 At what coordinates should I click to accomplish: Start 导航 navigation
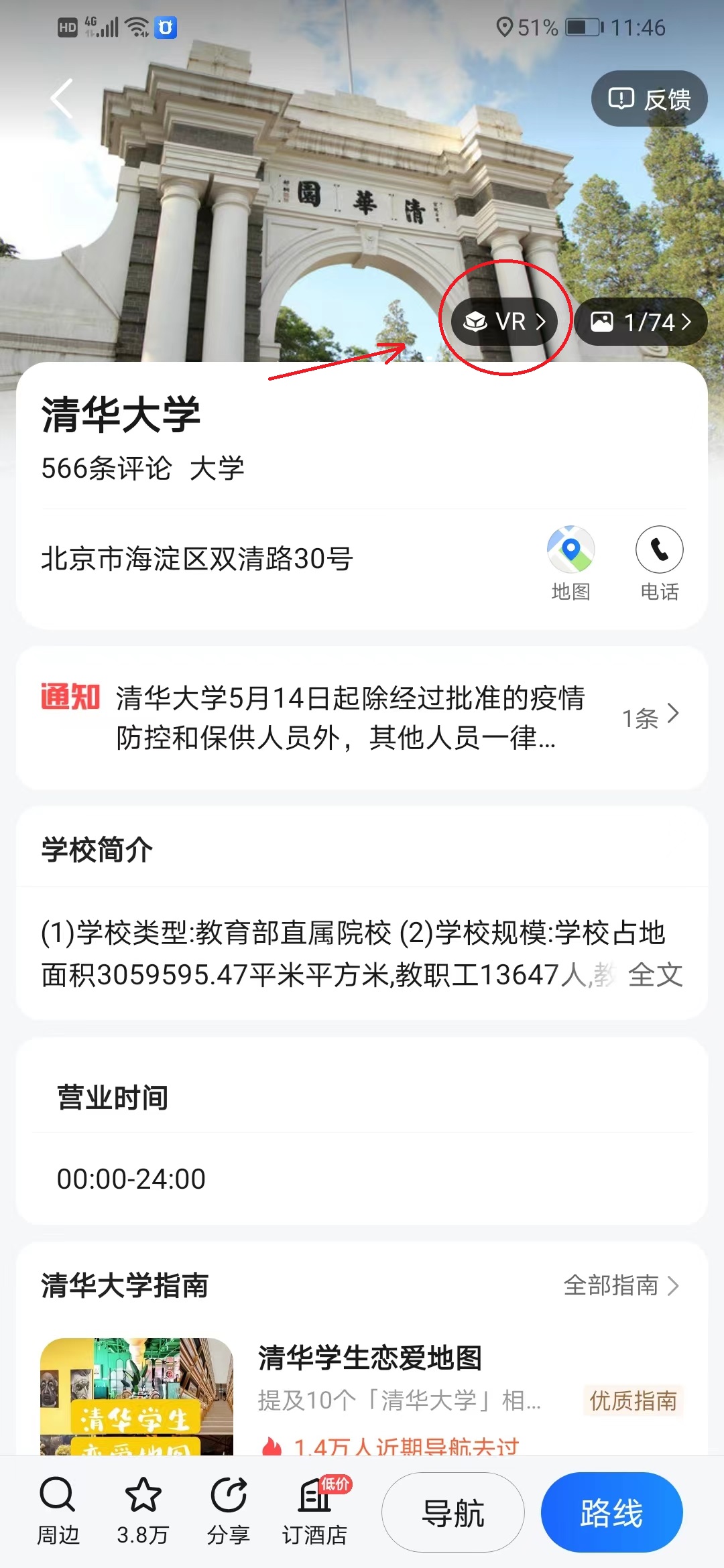[453, 1513]
